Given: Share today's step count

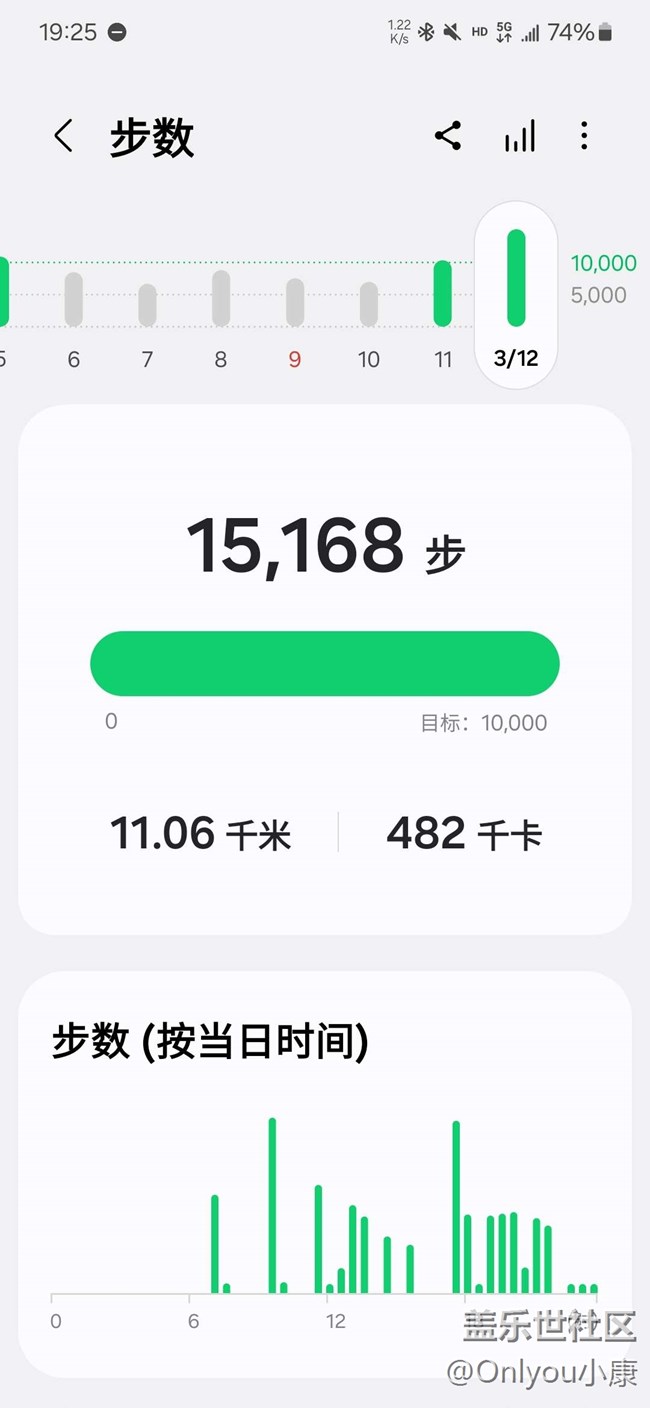Looking at the screenshot, I should pos(448,136).
